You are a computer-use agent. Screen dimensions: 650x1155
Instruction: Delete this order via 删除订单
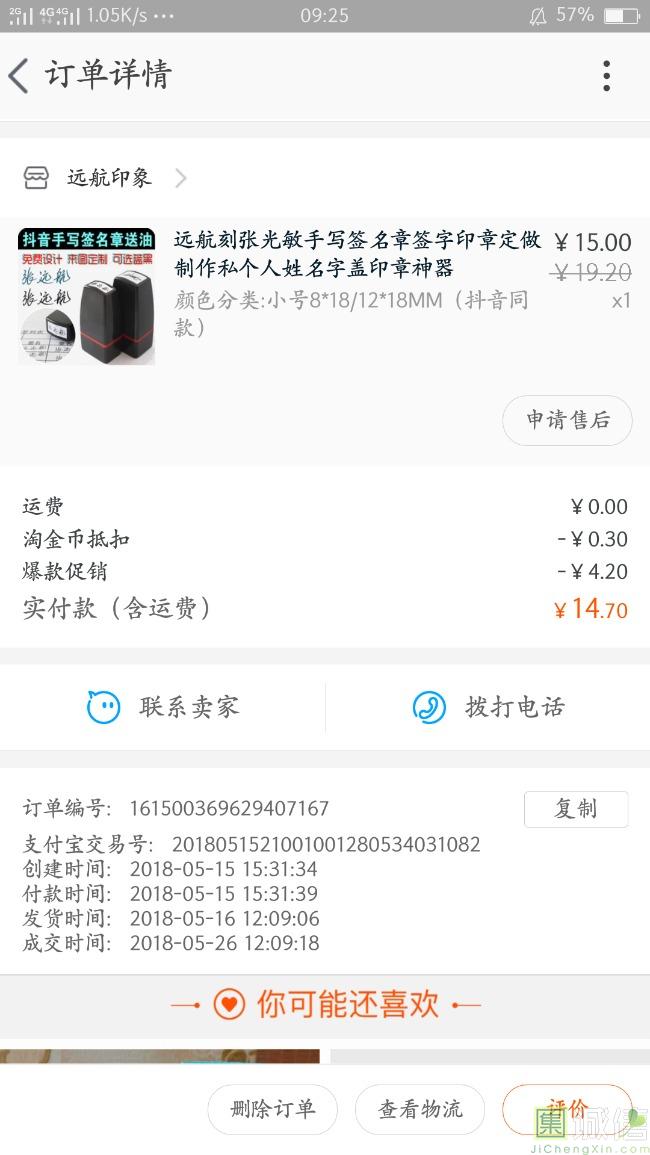point(272,1109)
